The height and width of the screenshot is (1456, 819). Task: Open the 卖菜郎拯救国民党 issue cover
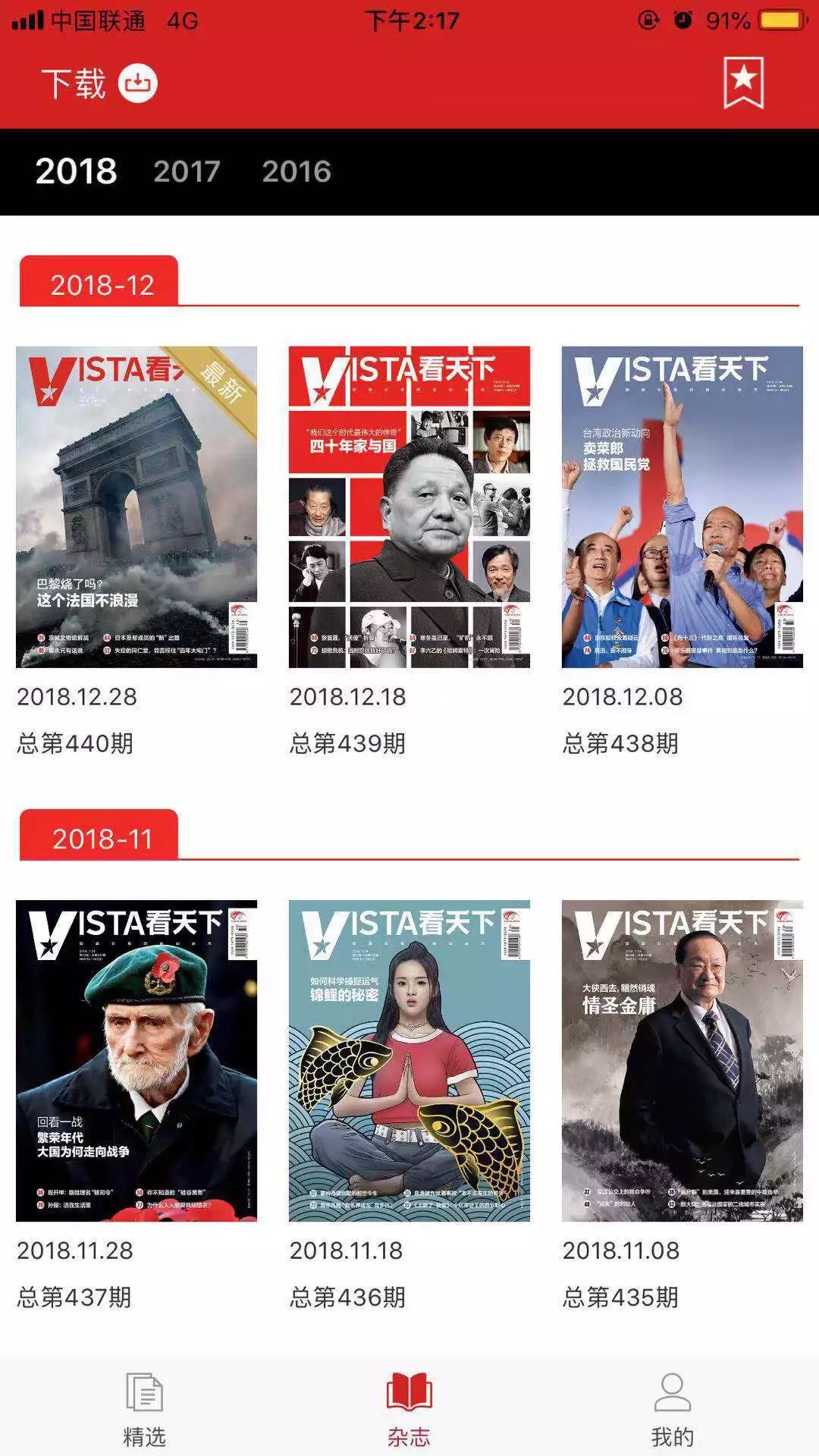click(x=681, y=508)
